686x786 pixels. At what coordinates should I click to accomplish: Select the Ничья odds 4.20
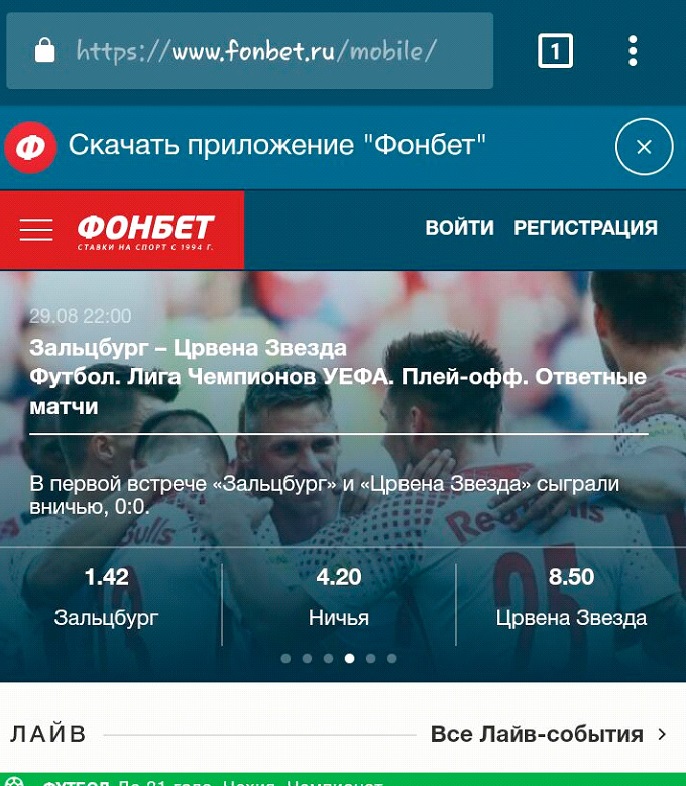339,596
